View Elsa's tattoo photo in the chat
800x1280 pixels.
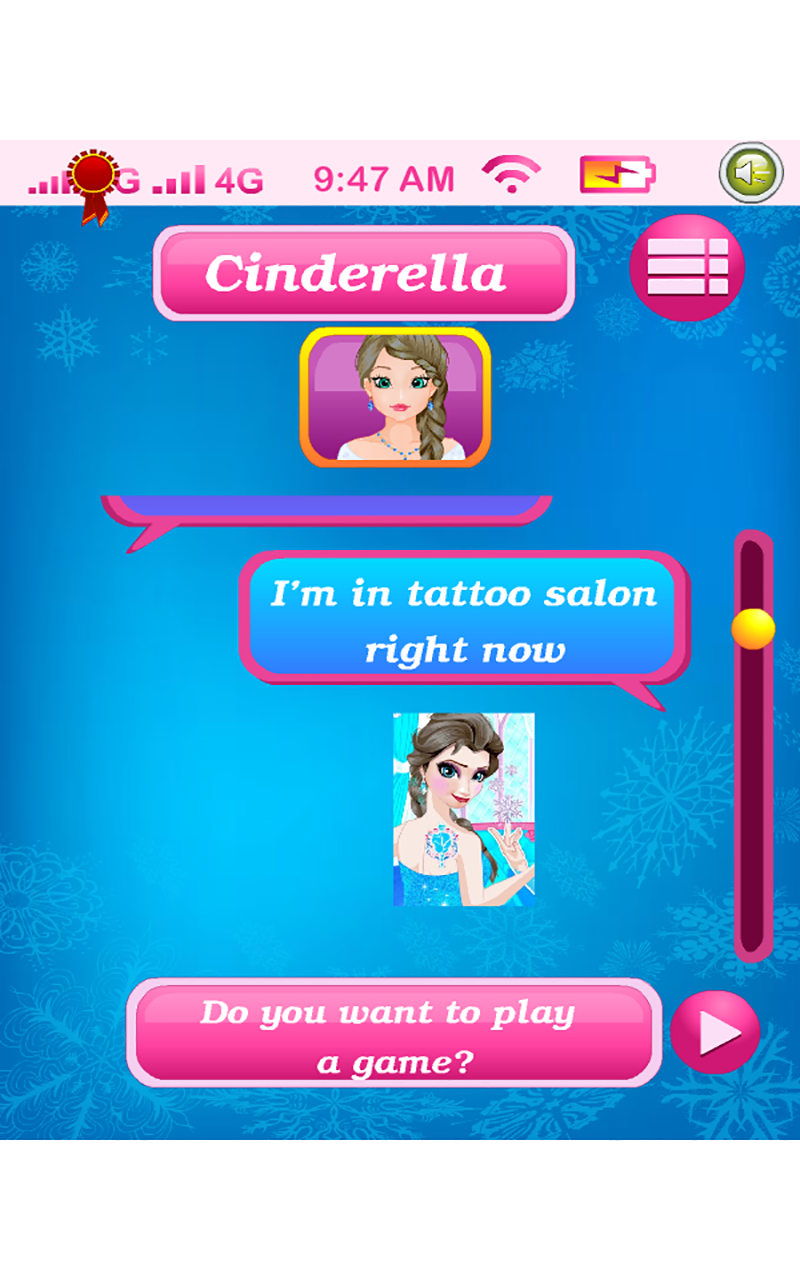(x=463, y=806)
